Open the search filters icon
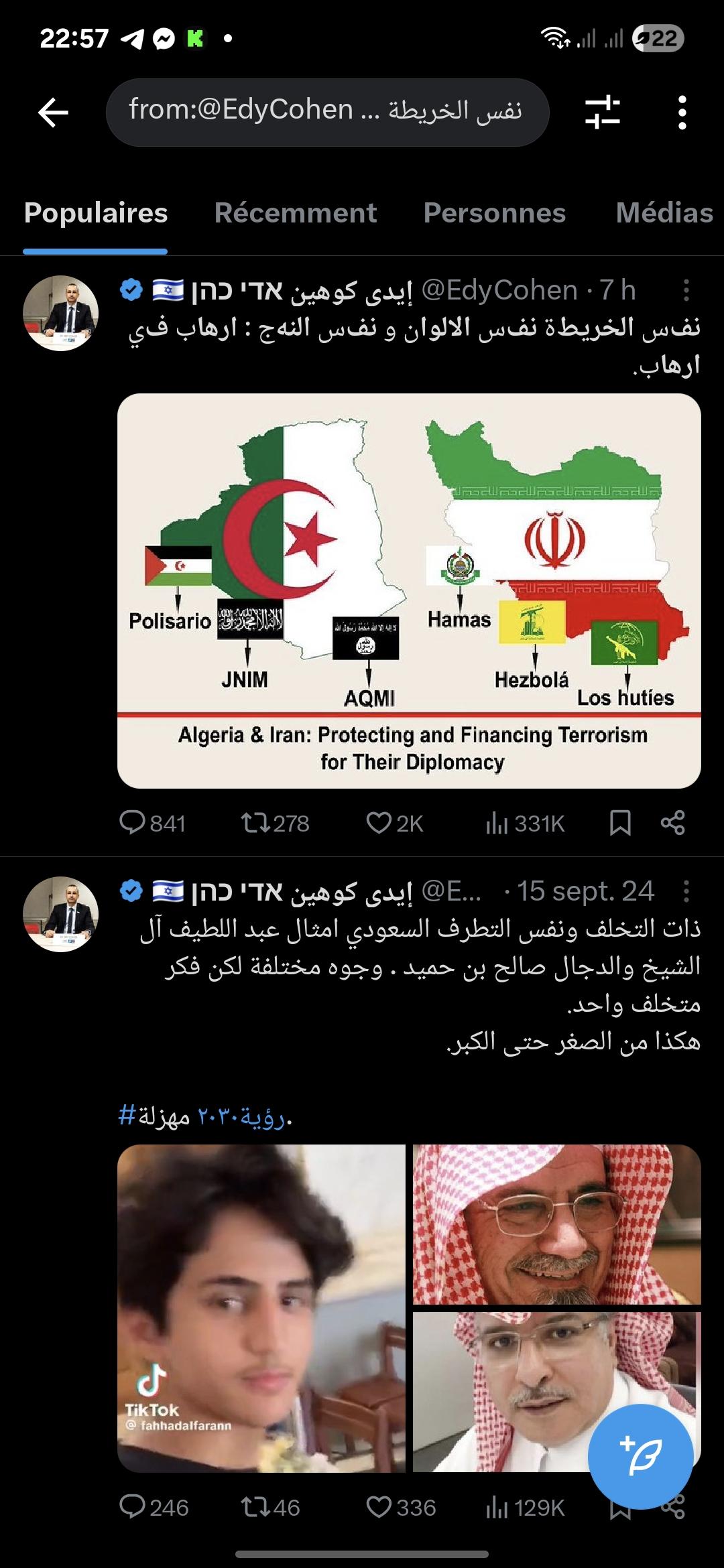This screenshot has width=724, height=1568. [x=602, y=112]
